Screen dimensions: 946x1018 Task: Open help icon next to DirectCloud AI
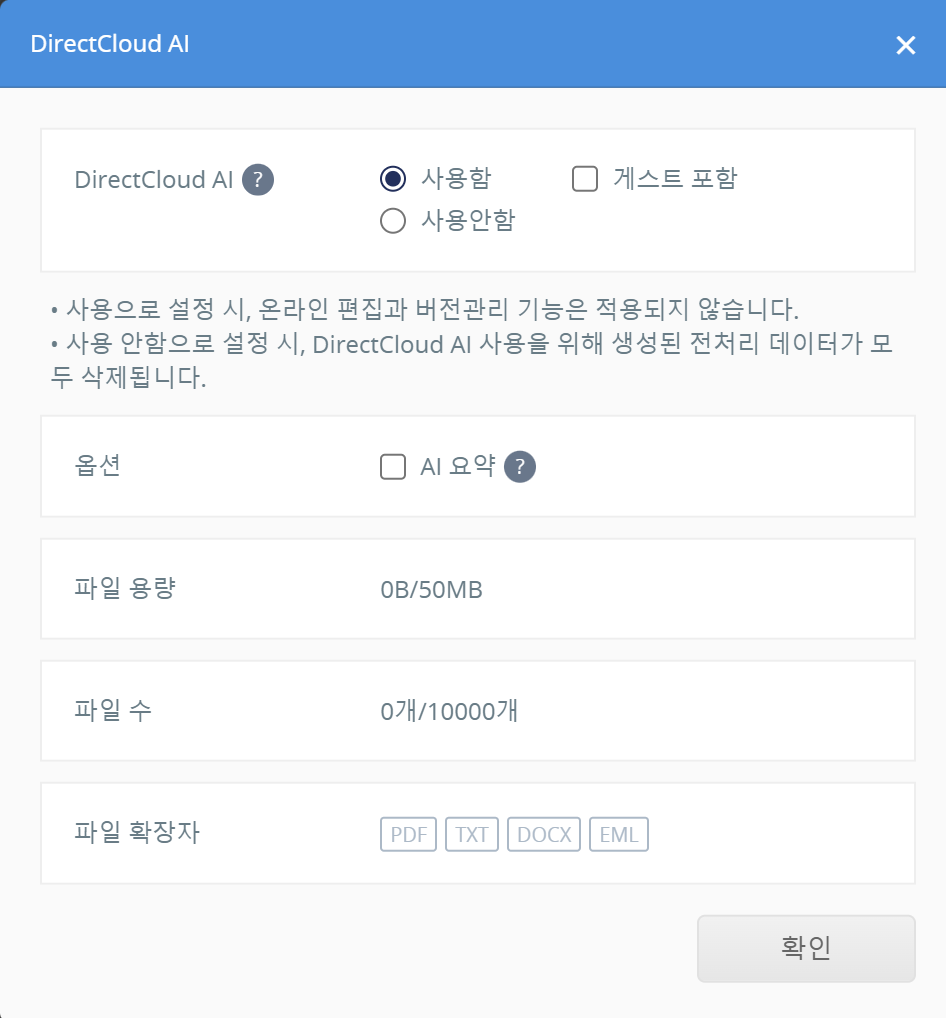point(258,180)
